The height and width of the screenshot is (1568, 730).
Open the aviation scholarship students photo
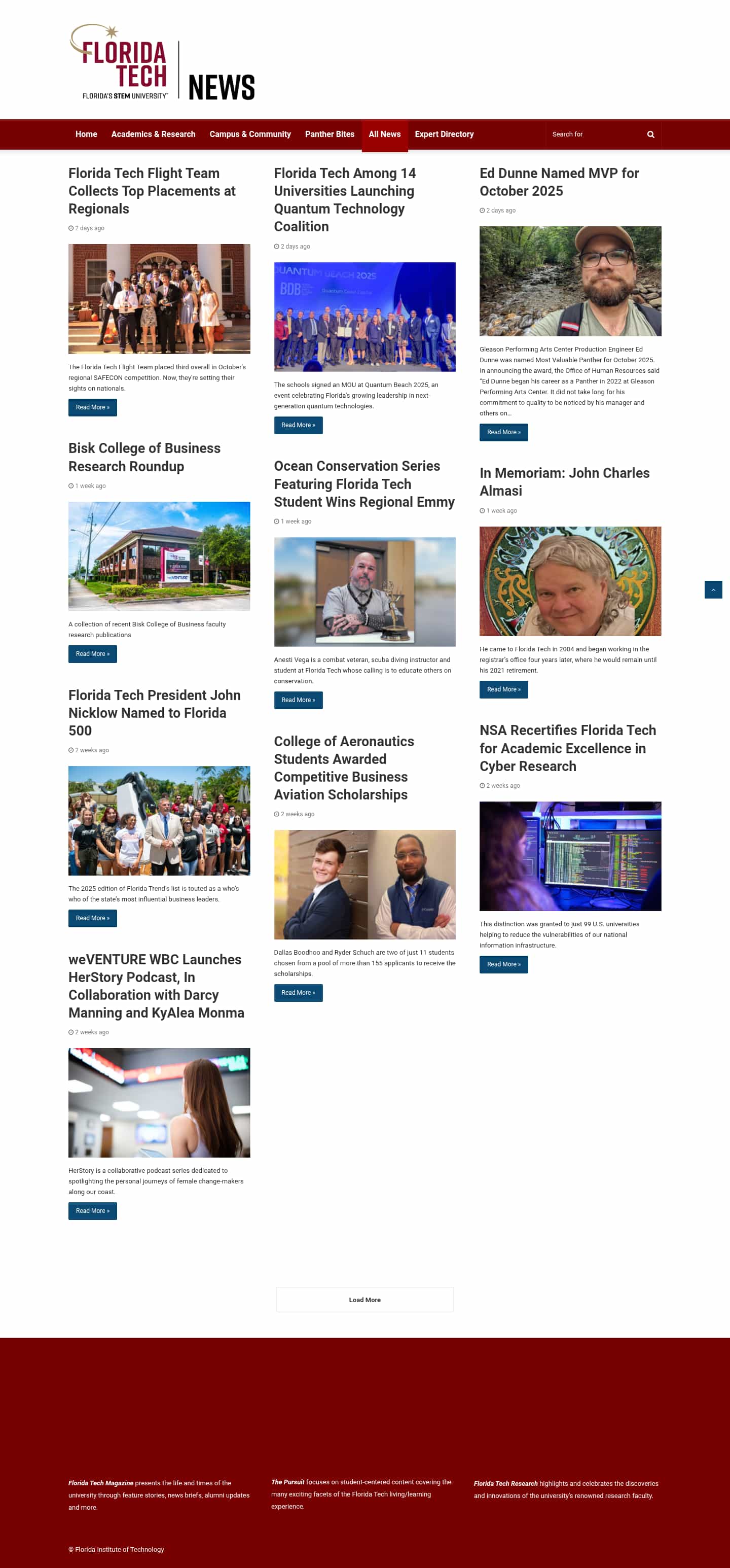(x=364, y=884)
